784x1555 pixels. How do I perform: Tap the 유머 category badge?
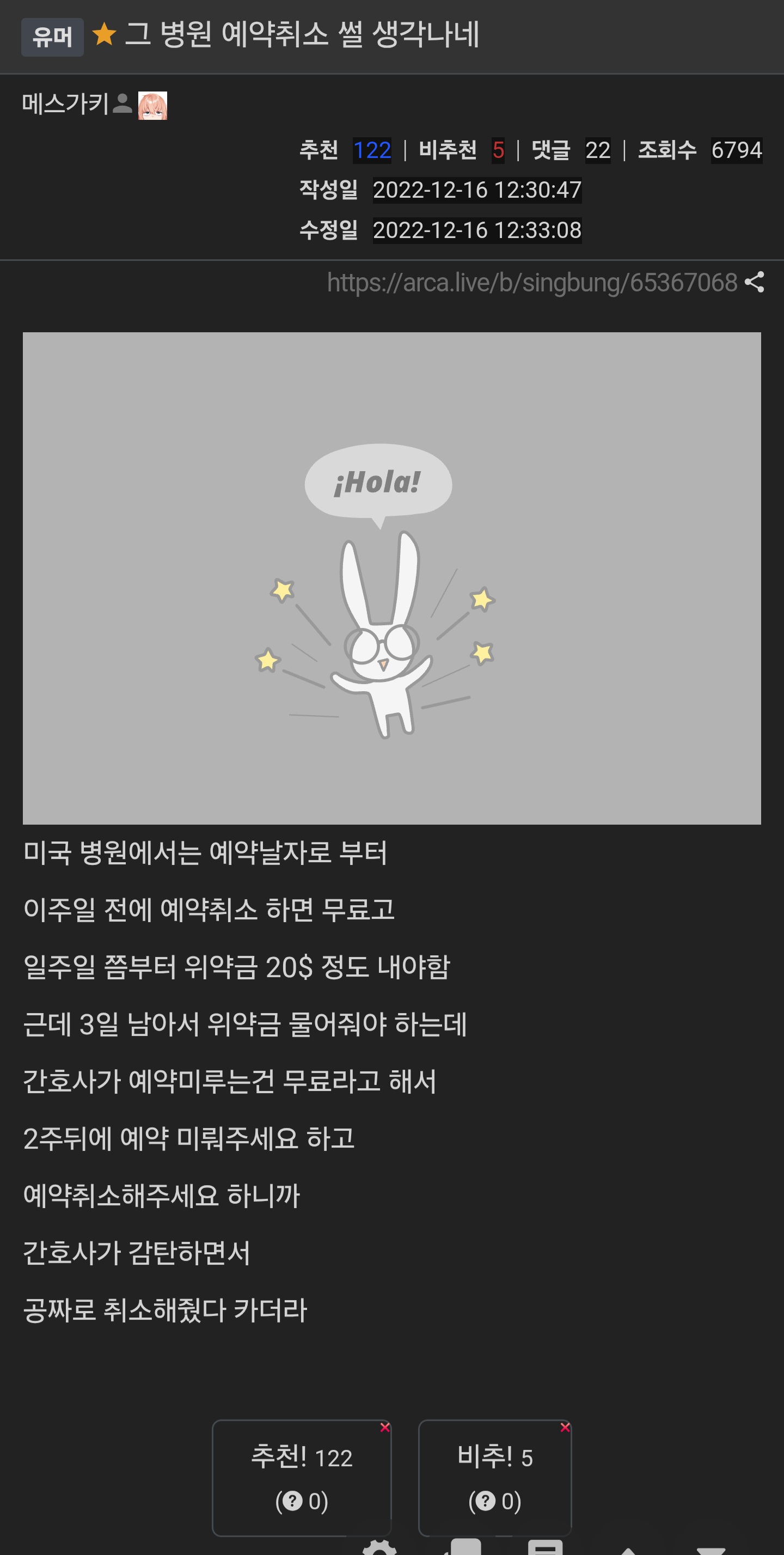coord(52,37)
